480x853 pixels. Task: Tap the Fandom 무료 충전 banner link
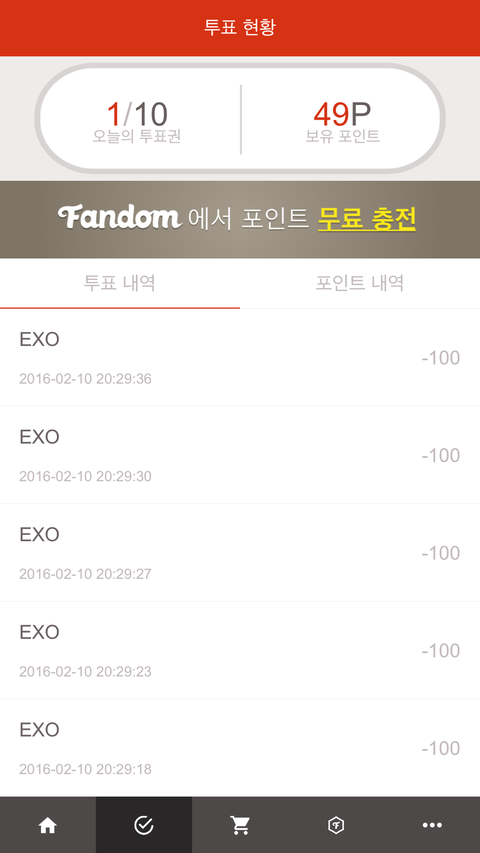tap(367, 219)
